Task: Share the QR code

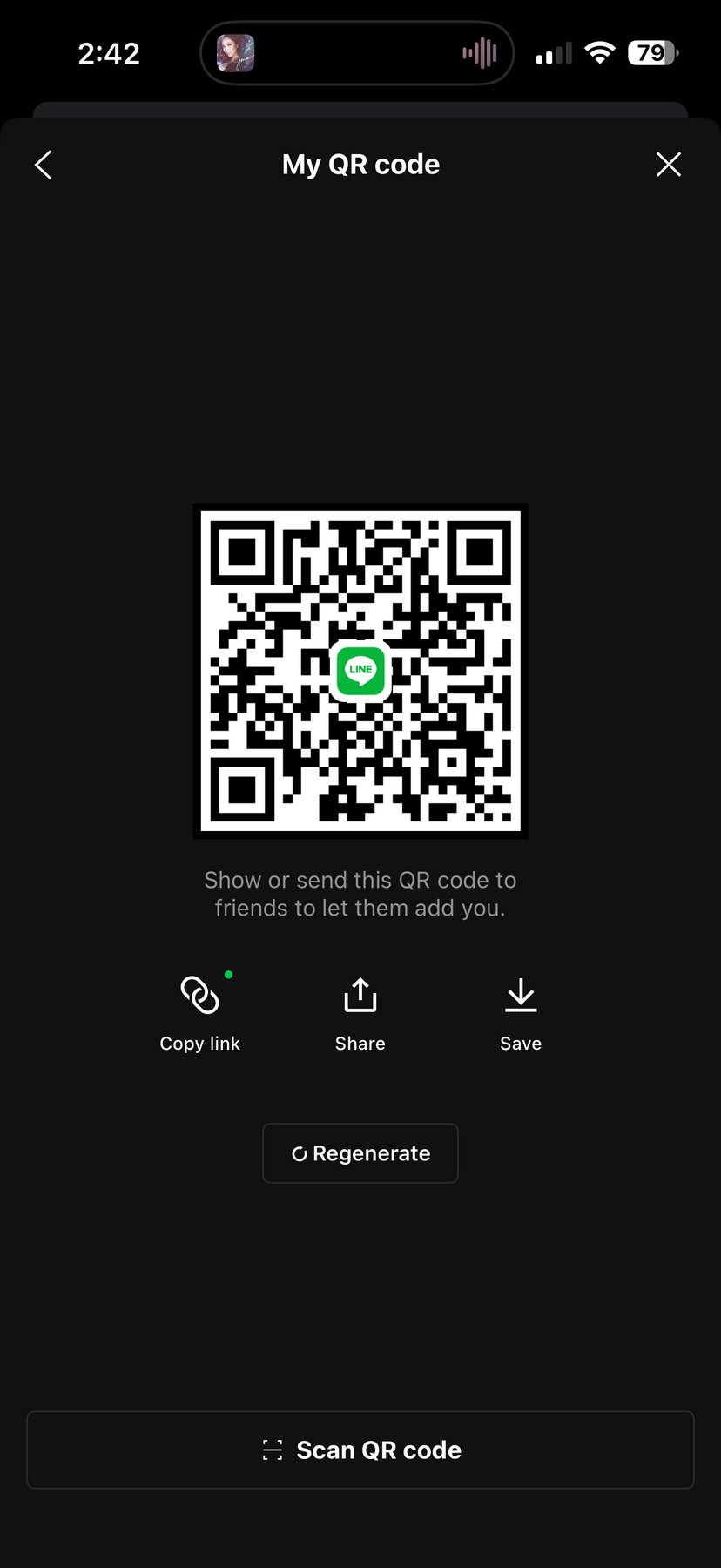Action: point(360,1012)
